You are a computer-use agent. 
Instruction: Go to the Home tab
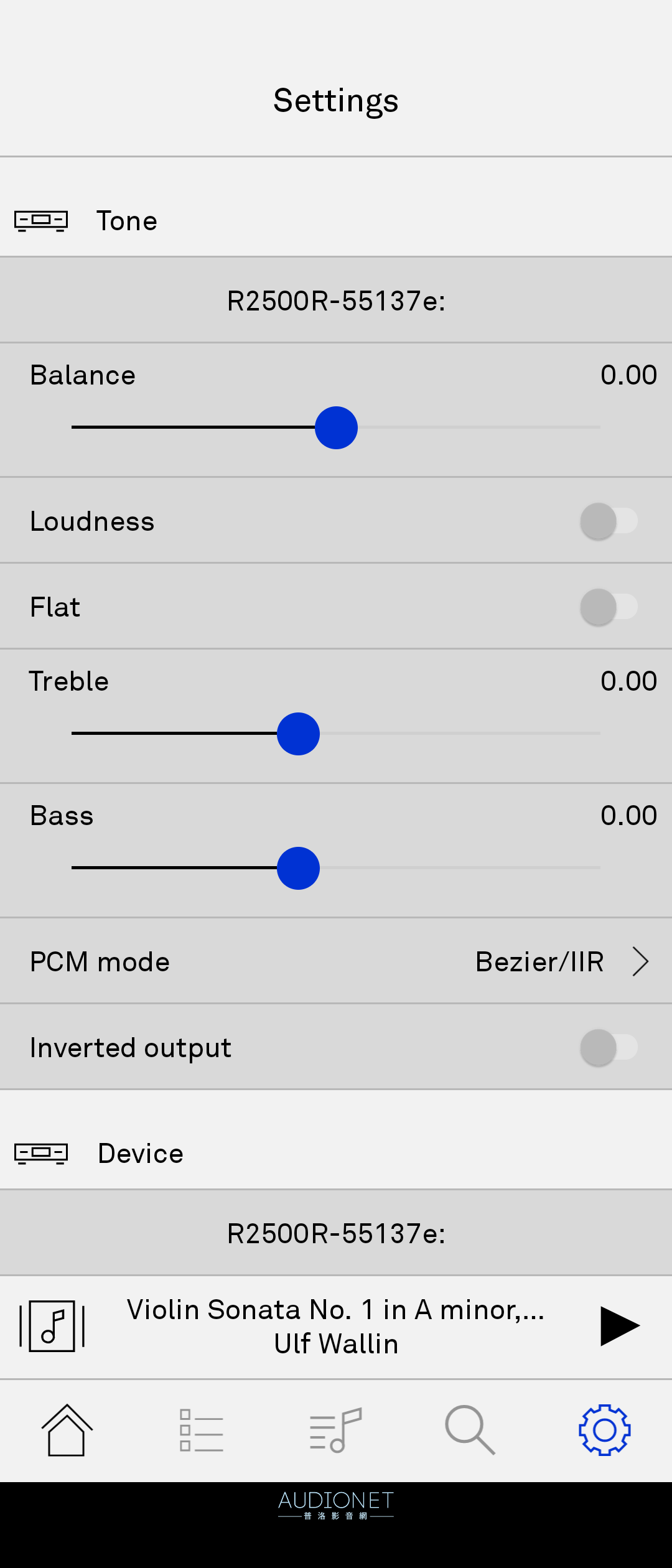[x=67, y=1430]
